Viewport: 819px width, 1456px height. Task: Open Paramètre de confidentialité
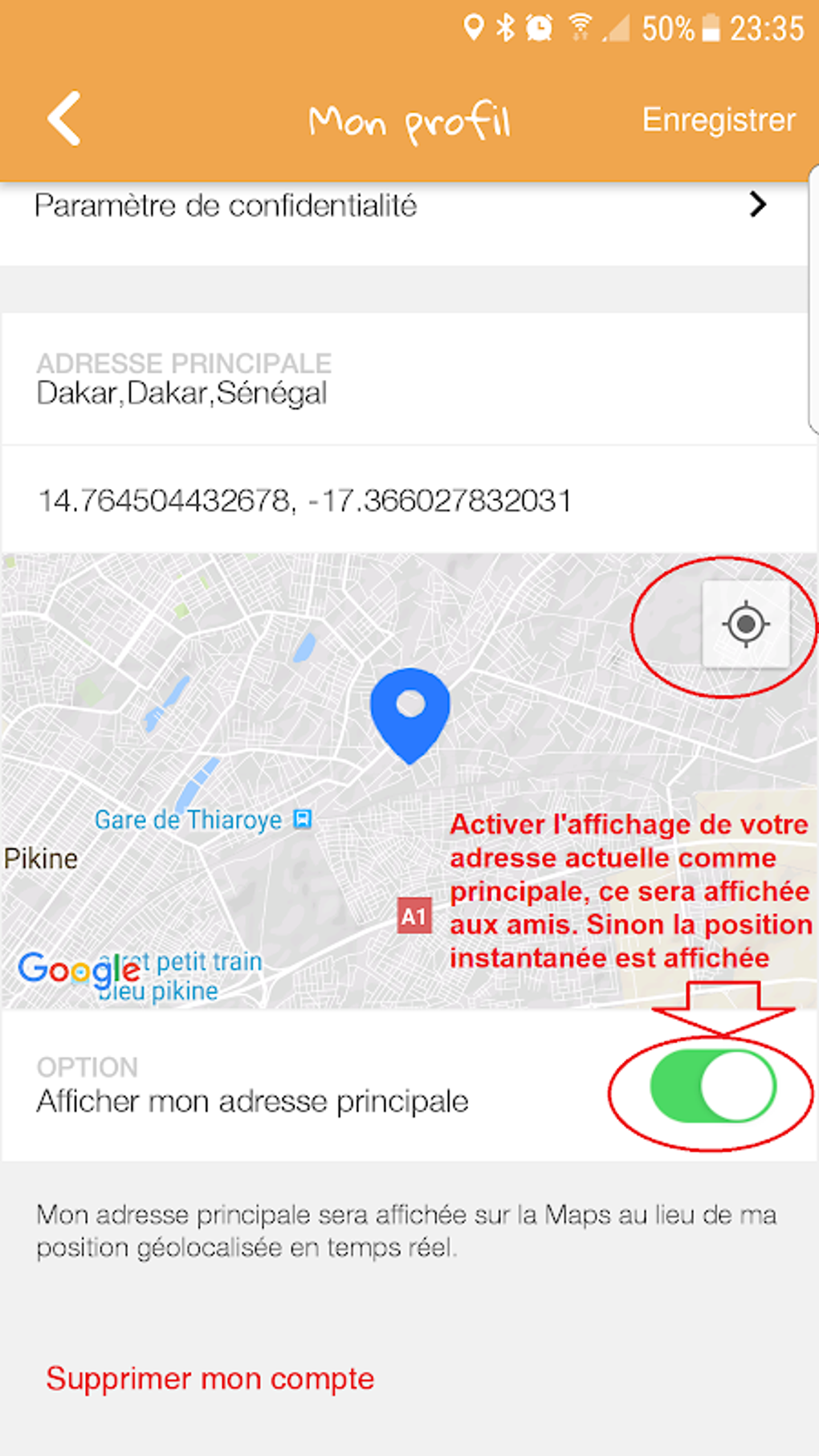click(x=401, y=206)
